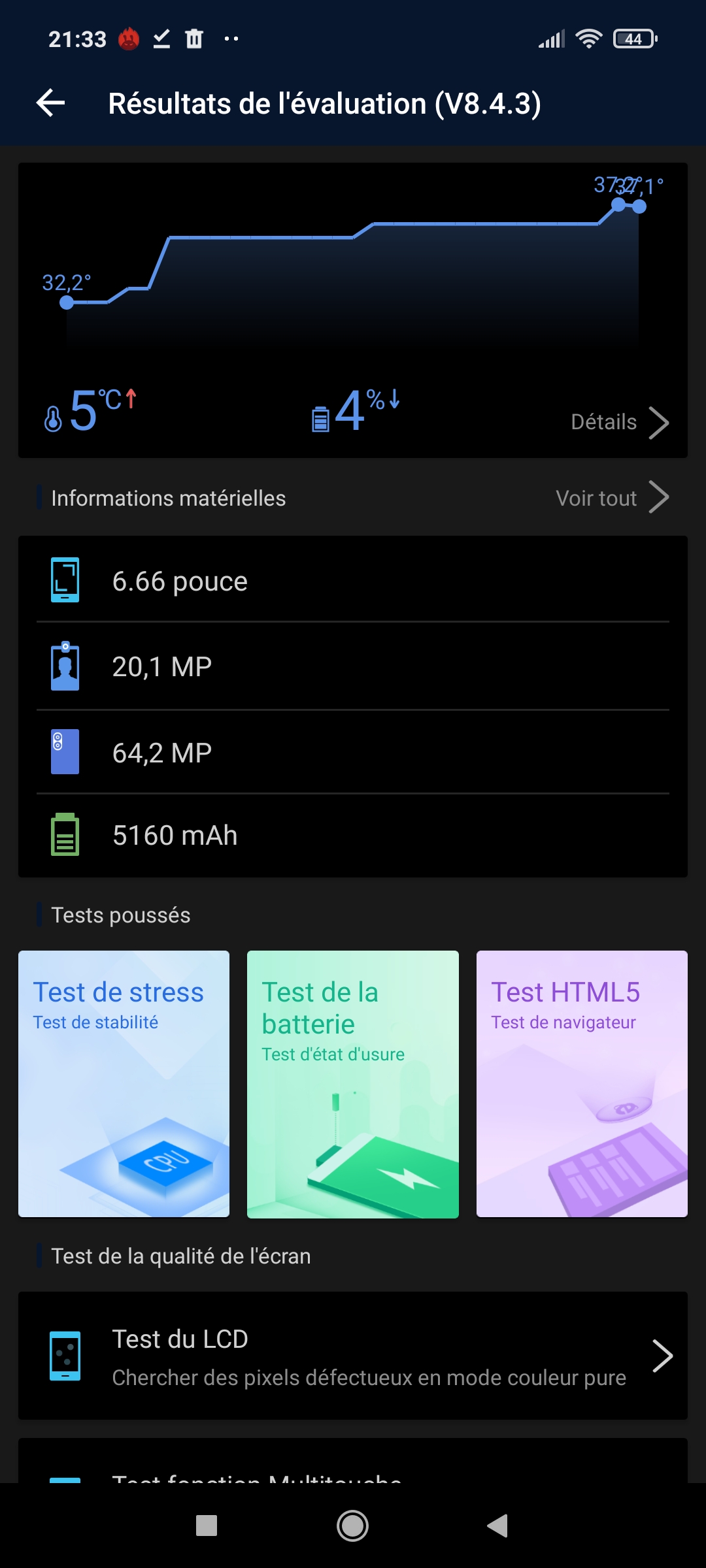706x1568 pixels.
Task: Go back from the evaluation results
Action: pos(50,103)
